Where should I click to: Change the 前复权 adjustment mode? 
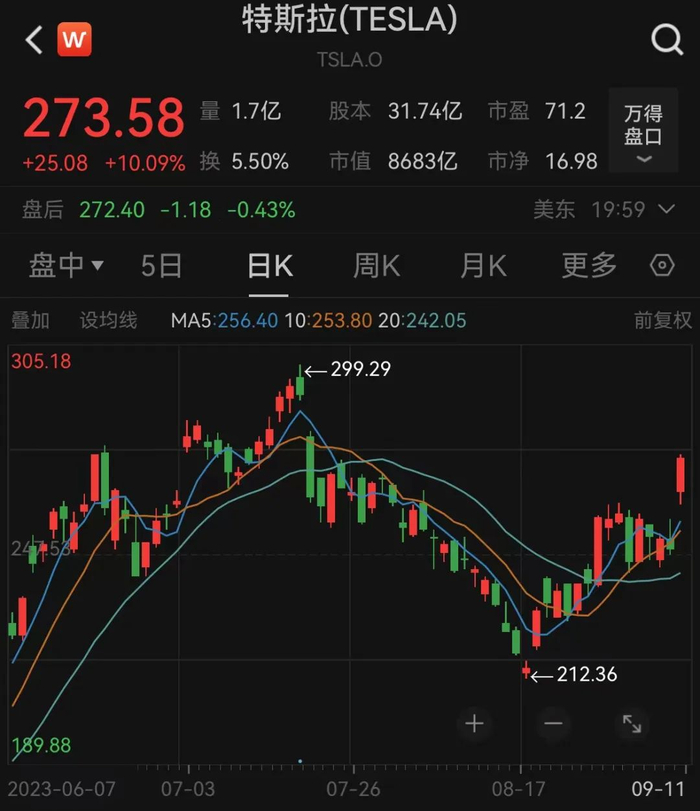663,321
